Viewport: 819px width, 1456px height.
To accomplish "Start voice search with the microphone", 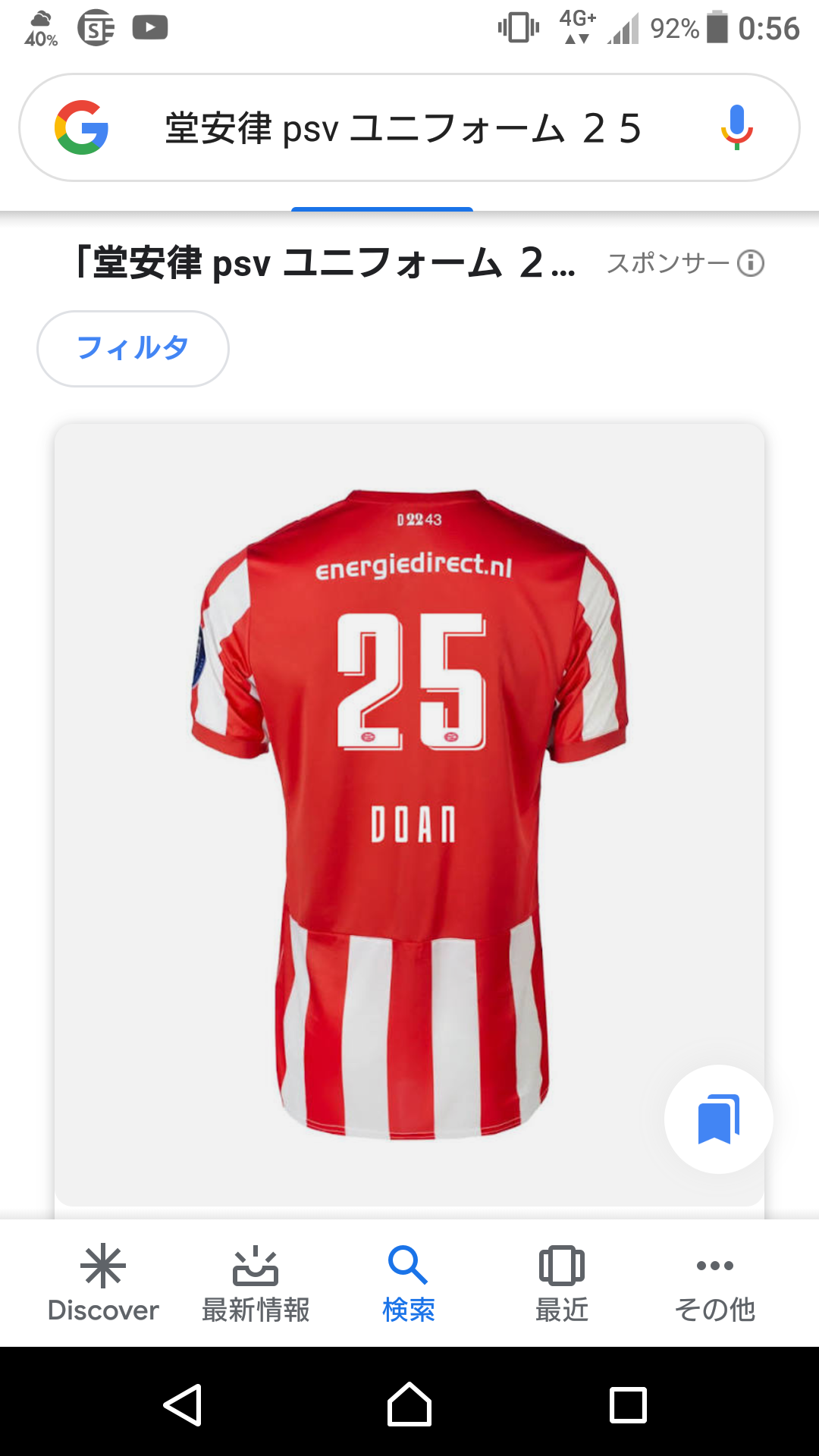I will click(736, 127).
